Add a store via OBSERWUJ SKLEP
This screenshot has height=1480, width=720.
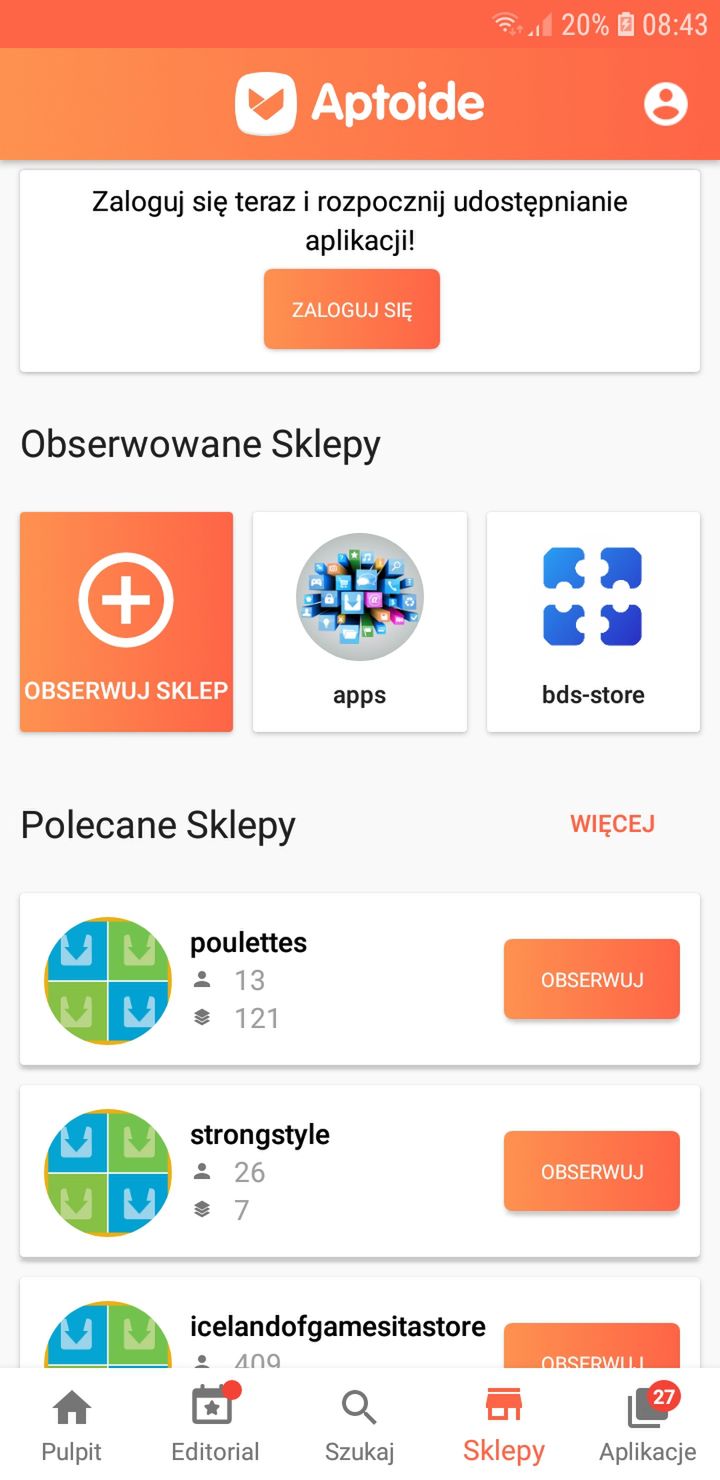[x=126, y=622]
